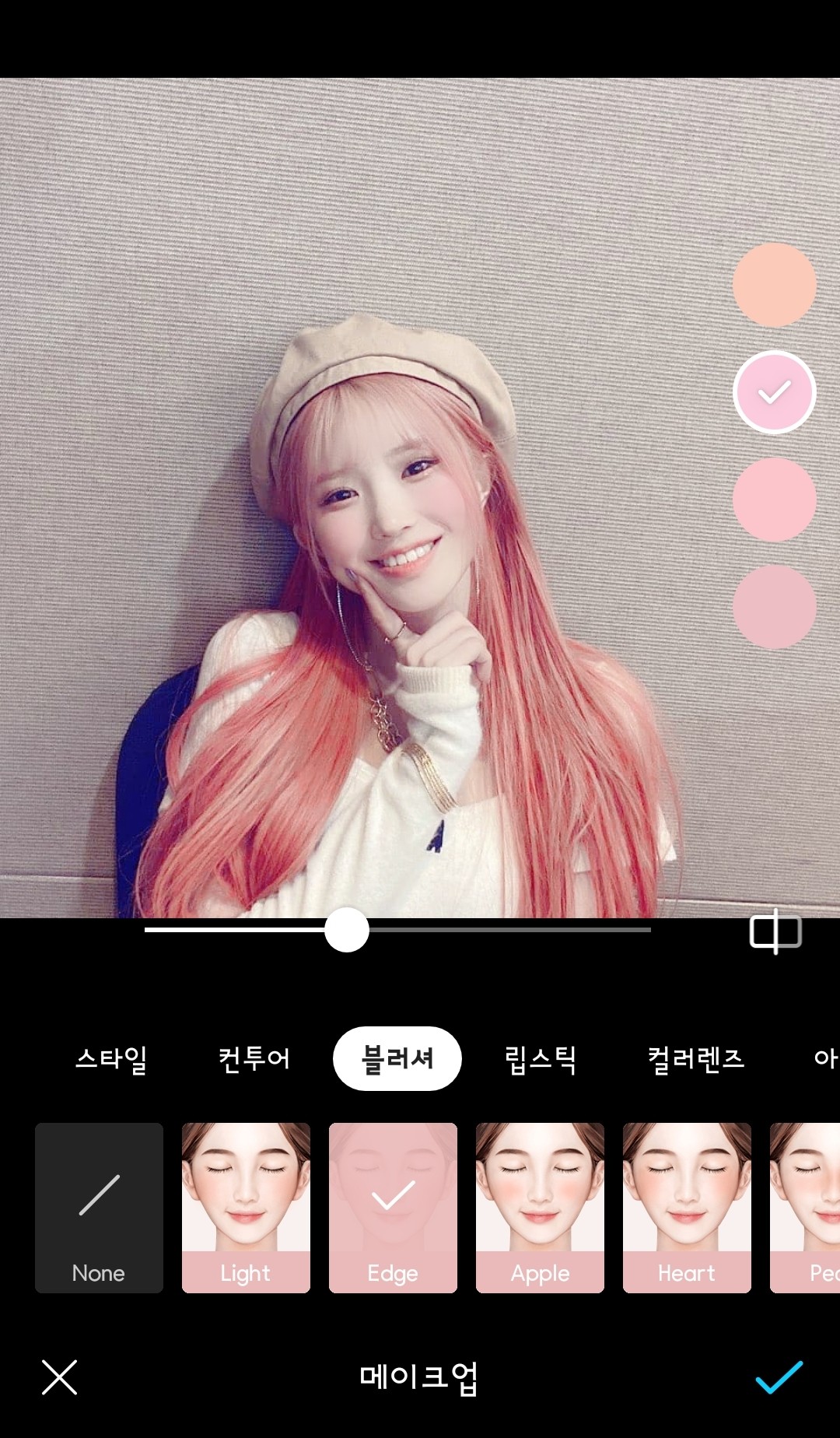This screenshot has width=840, height=1438.
Task: Cancel makeup editing with the X
Action: [59, 1377]
